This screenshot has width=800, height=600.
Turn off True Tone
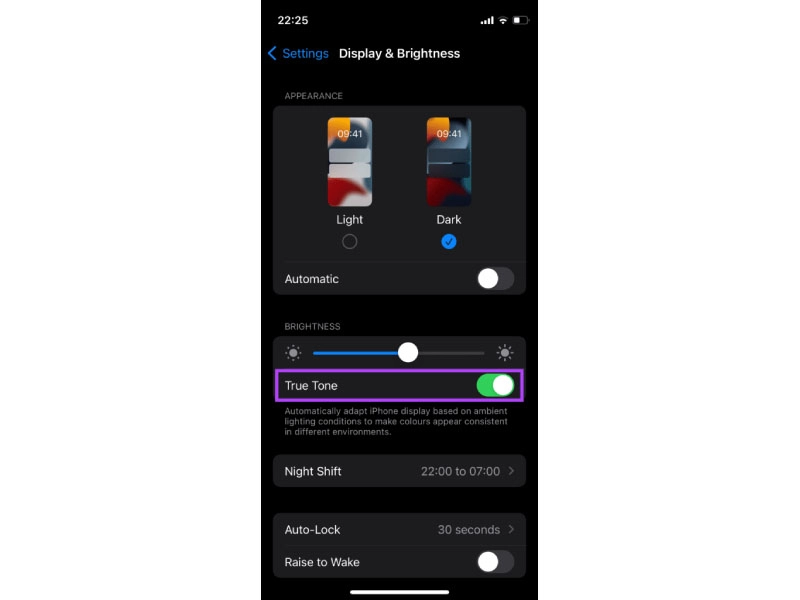click(495, 385)
